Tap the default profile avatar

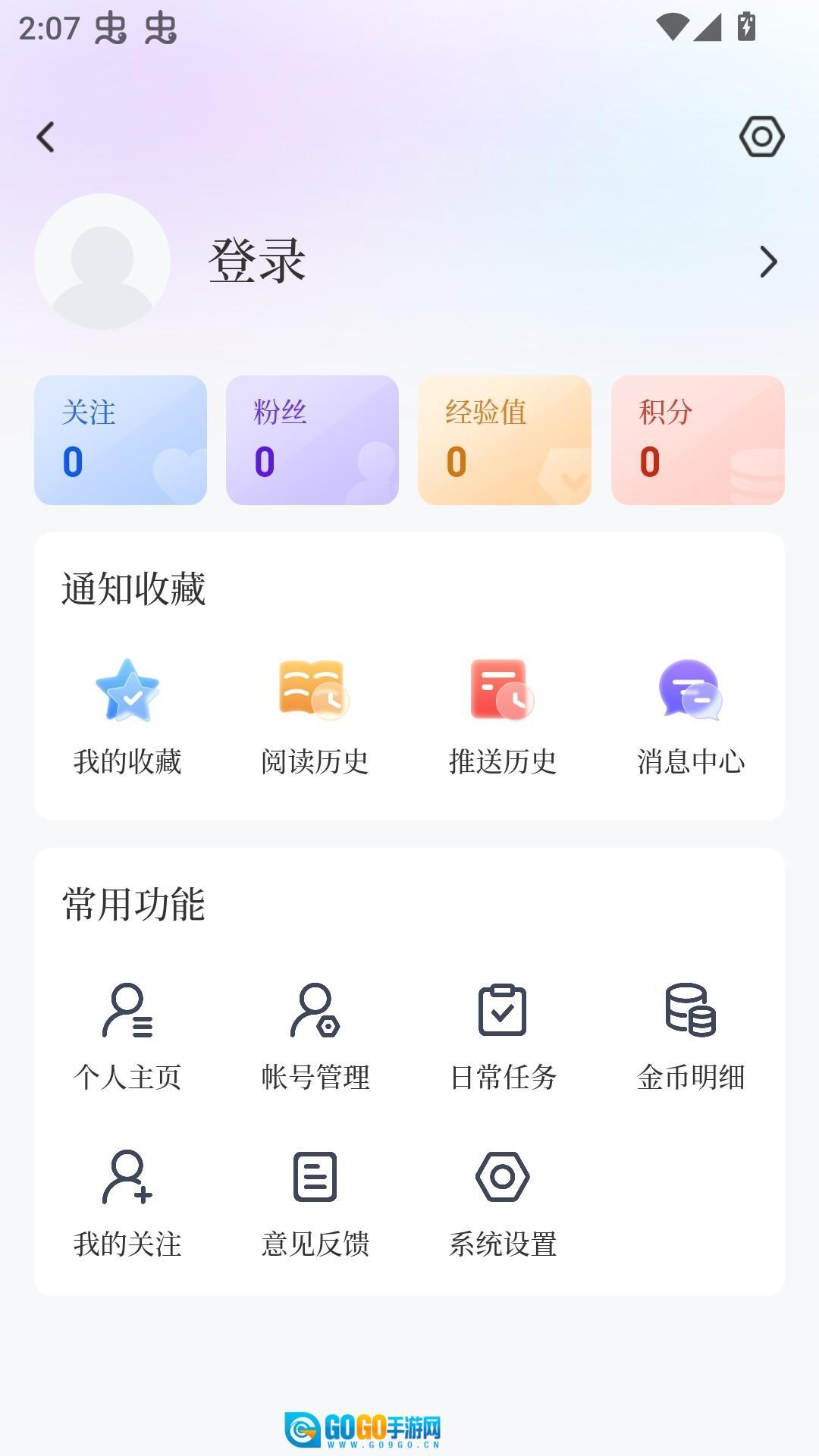[102, 262]
